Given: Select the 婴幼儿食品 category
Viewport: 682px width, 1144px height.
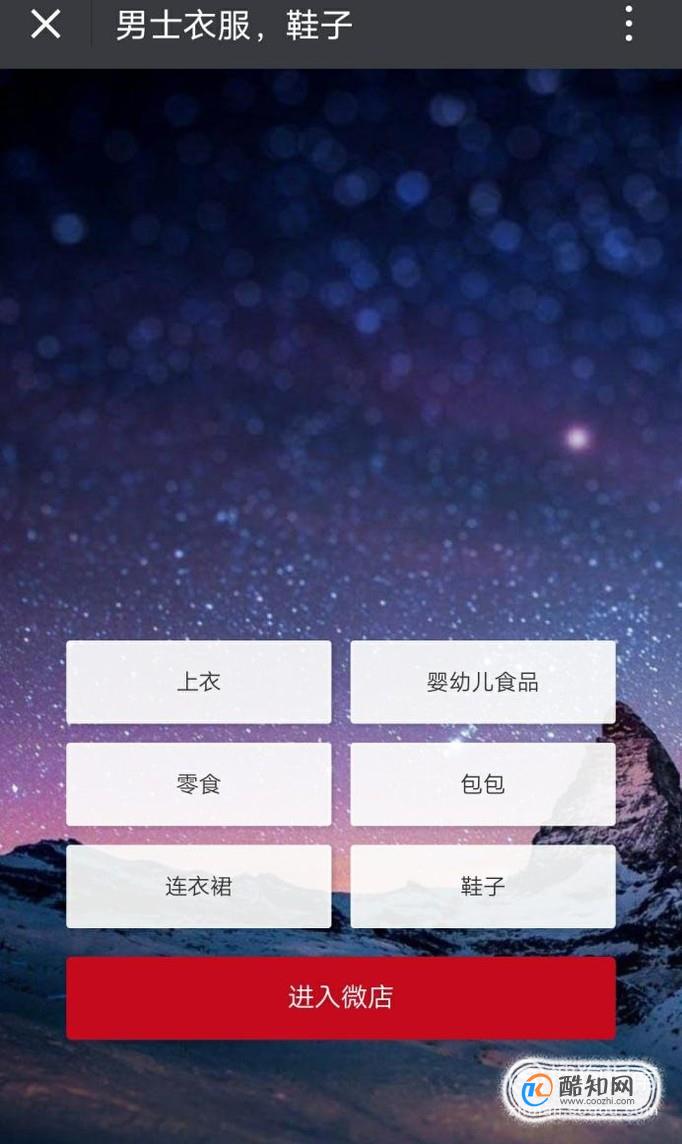Looking at the screenshot, I should point(482,682).
